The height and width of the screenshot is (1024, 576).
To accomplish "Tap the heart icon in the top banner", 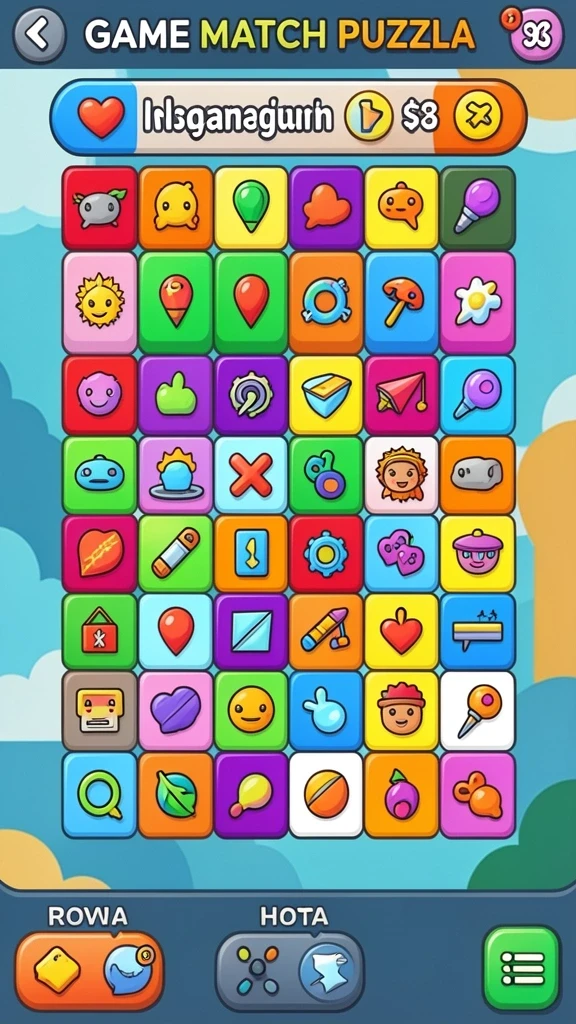I will (x=101, y=117).
